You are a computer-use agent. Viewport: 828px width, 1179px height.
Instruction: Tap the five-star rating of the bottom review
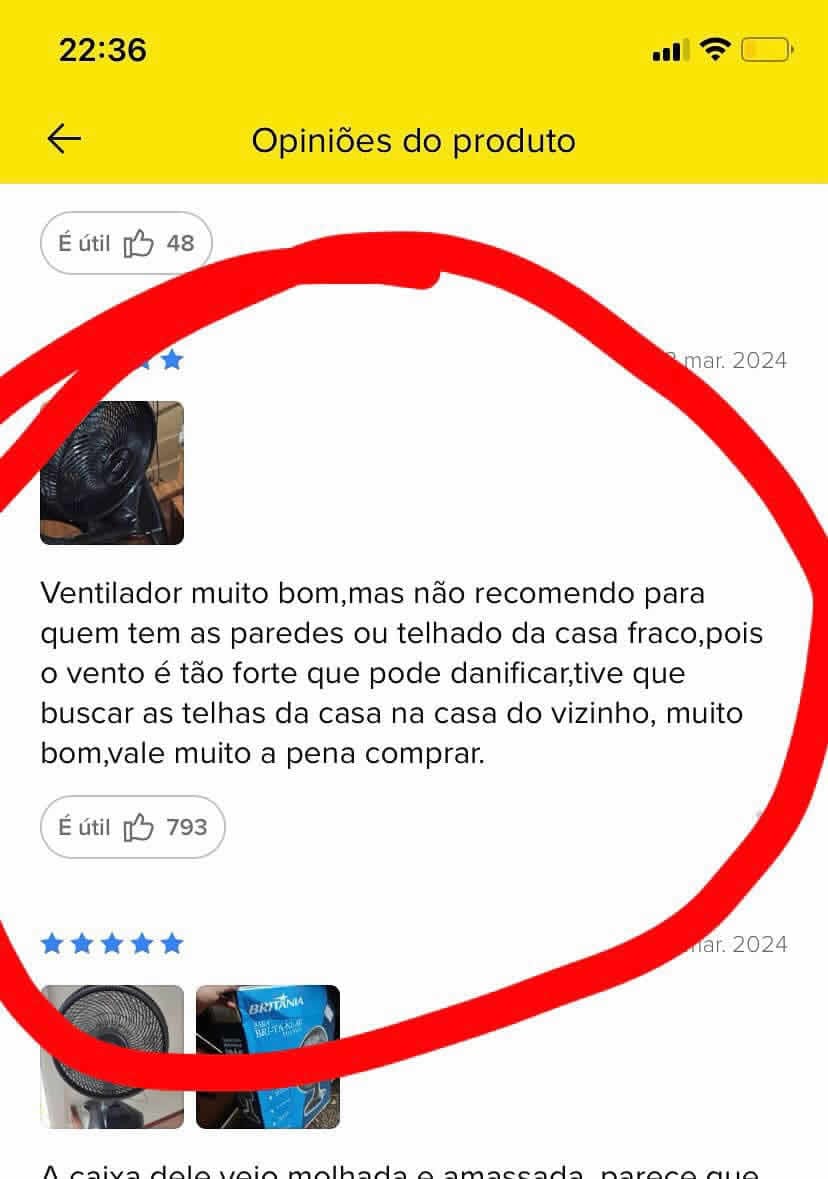click(x=110, y=942)
